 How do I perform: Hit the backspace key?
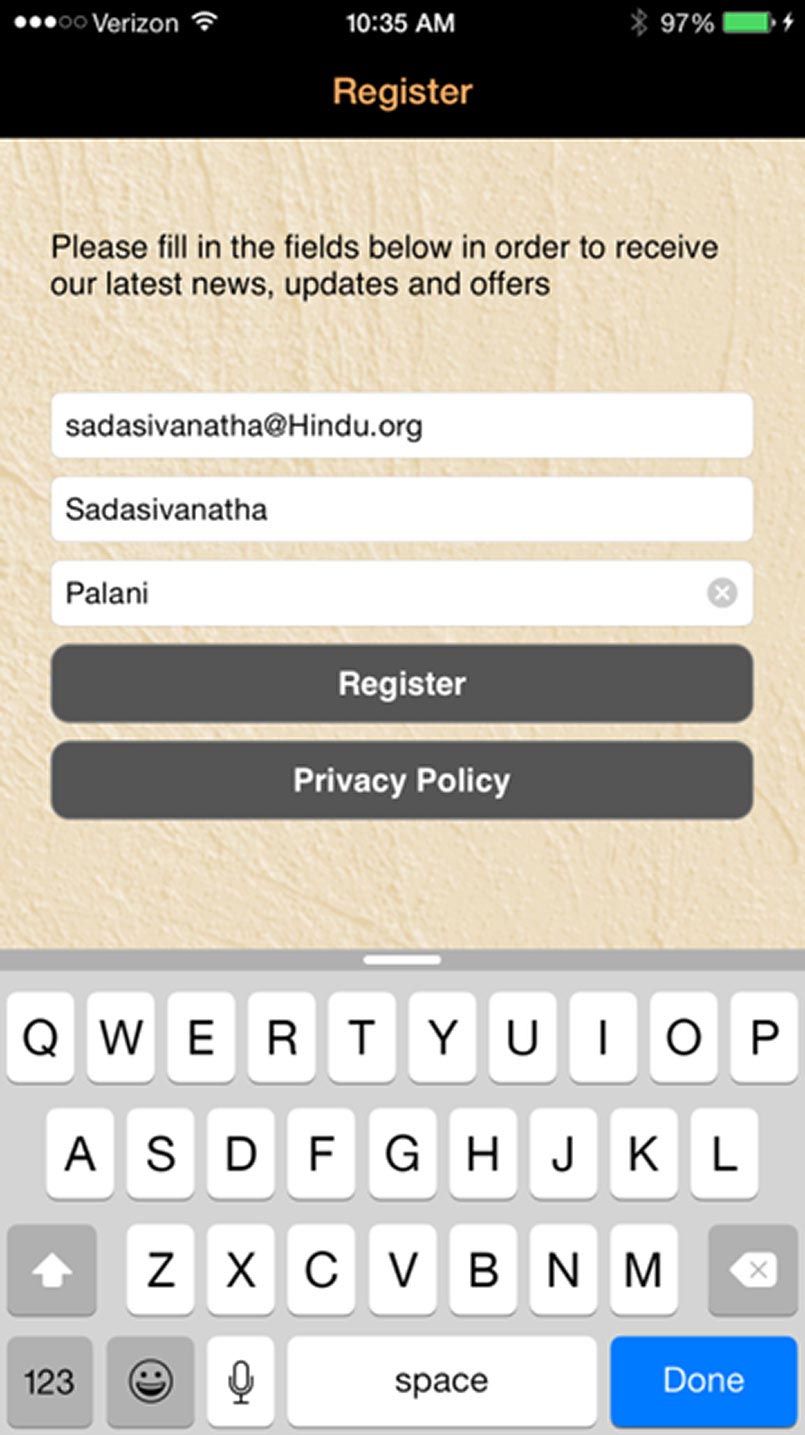click(x=752, y=1271)
